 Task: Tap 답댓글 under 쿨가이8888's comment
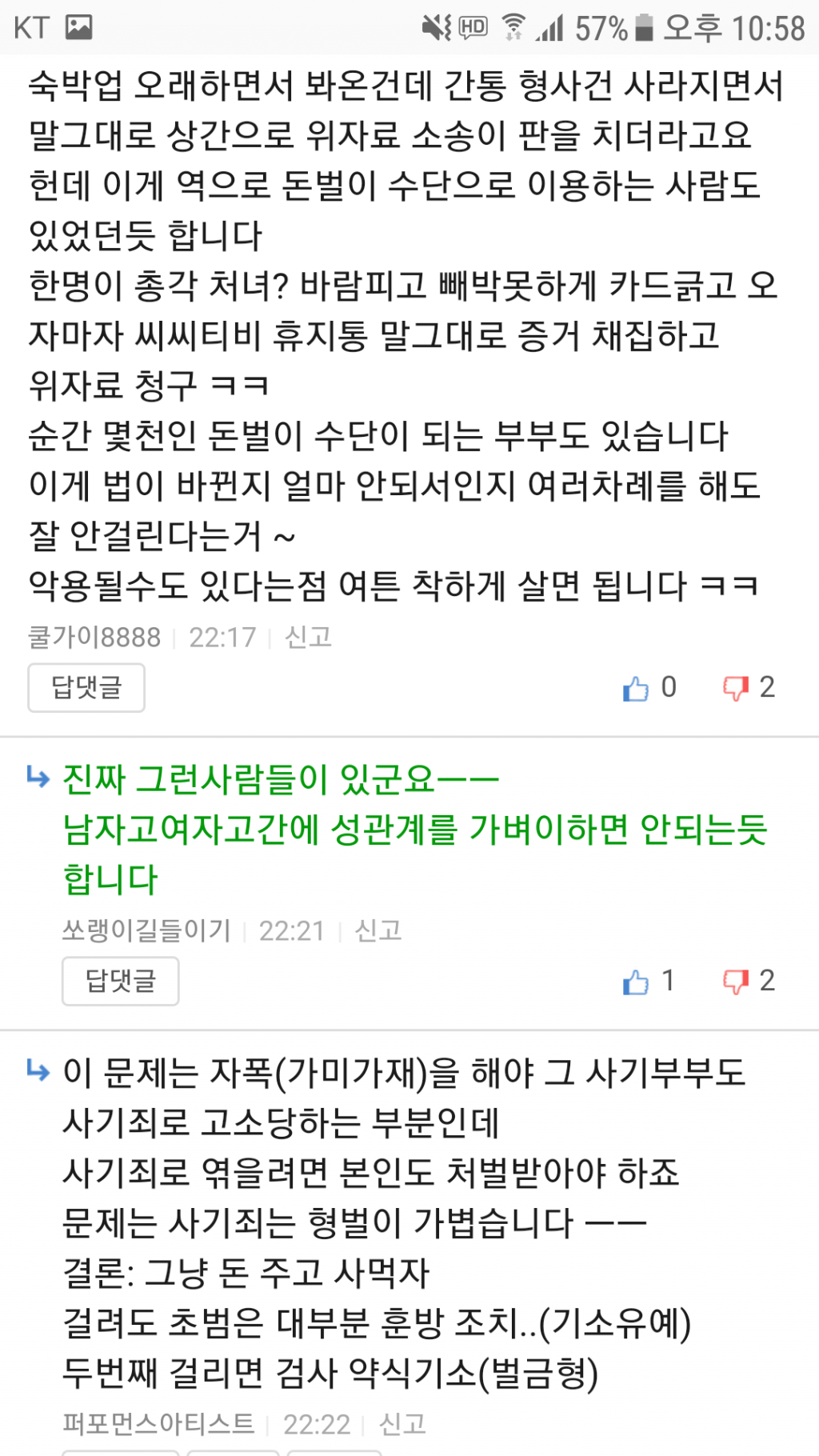click(86, 687)
